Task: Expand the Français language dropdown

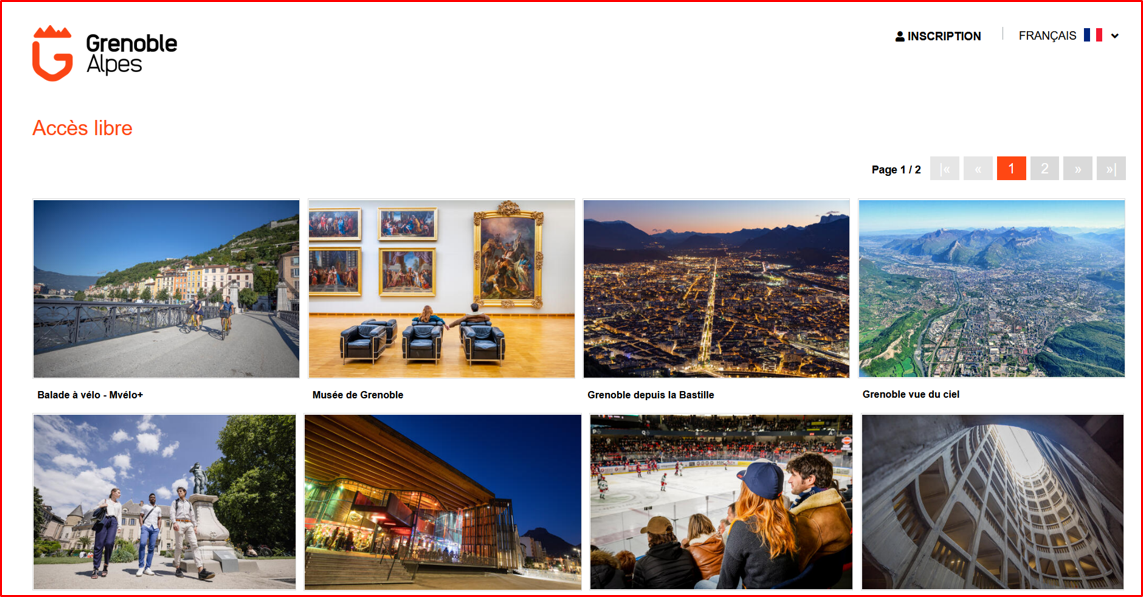Action: pyautogui.click(x=1068, y=36)
